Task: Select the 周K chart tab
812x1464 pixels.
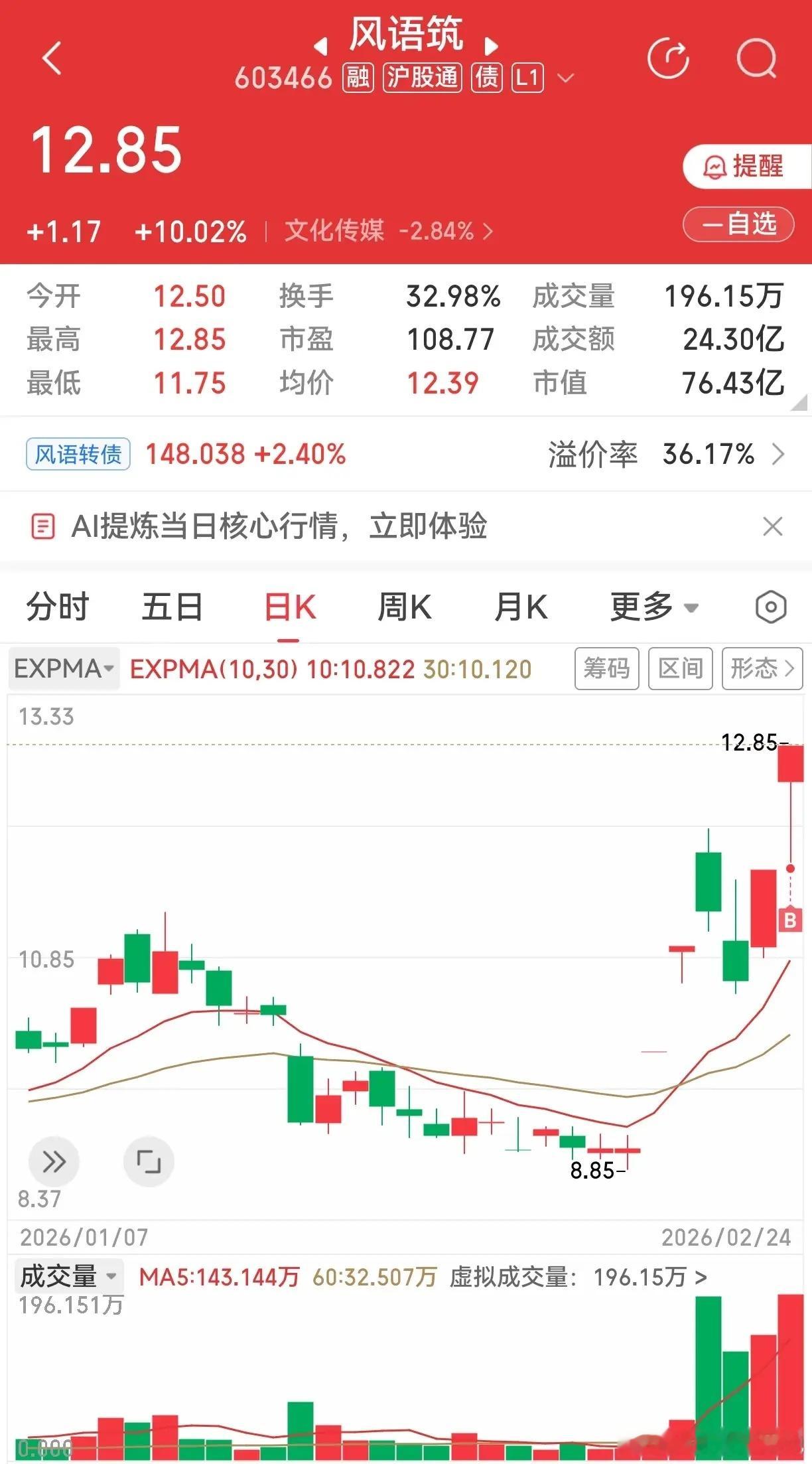Action: pos(404,607)
